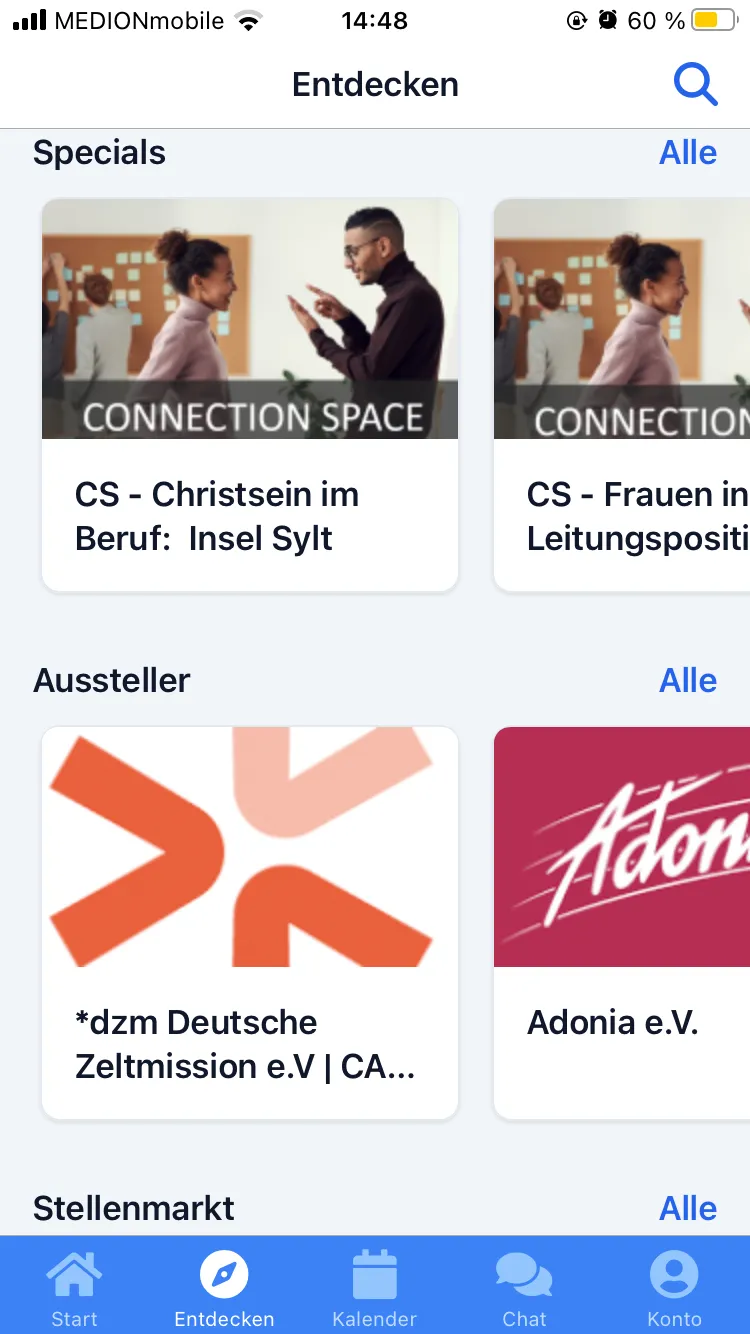View all Aussteller via Alle link

688,681
